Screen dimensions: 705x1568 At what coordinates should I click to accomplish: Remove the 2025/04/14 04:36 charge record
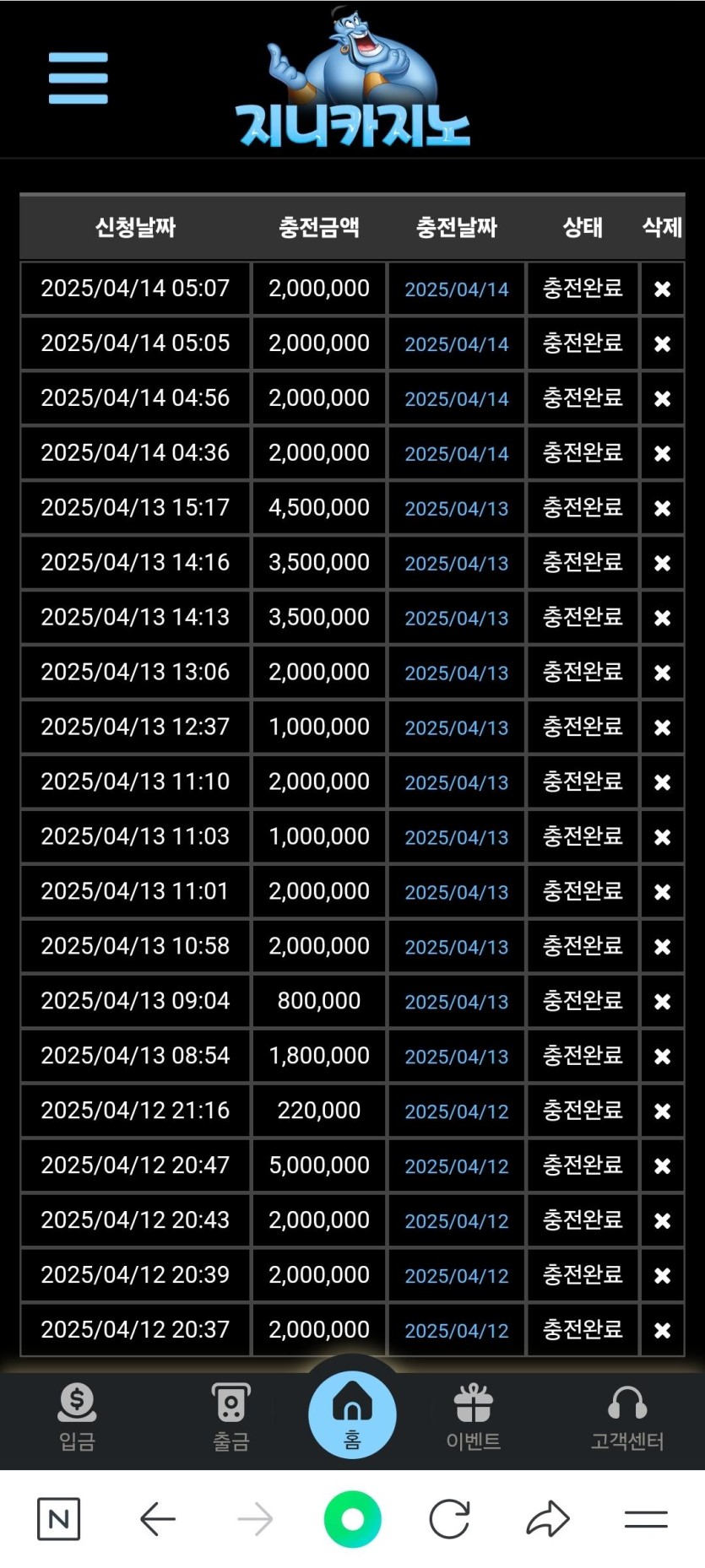click(662, 453)
